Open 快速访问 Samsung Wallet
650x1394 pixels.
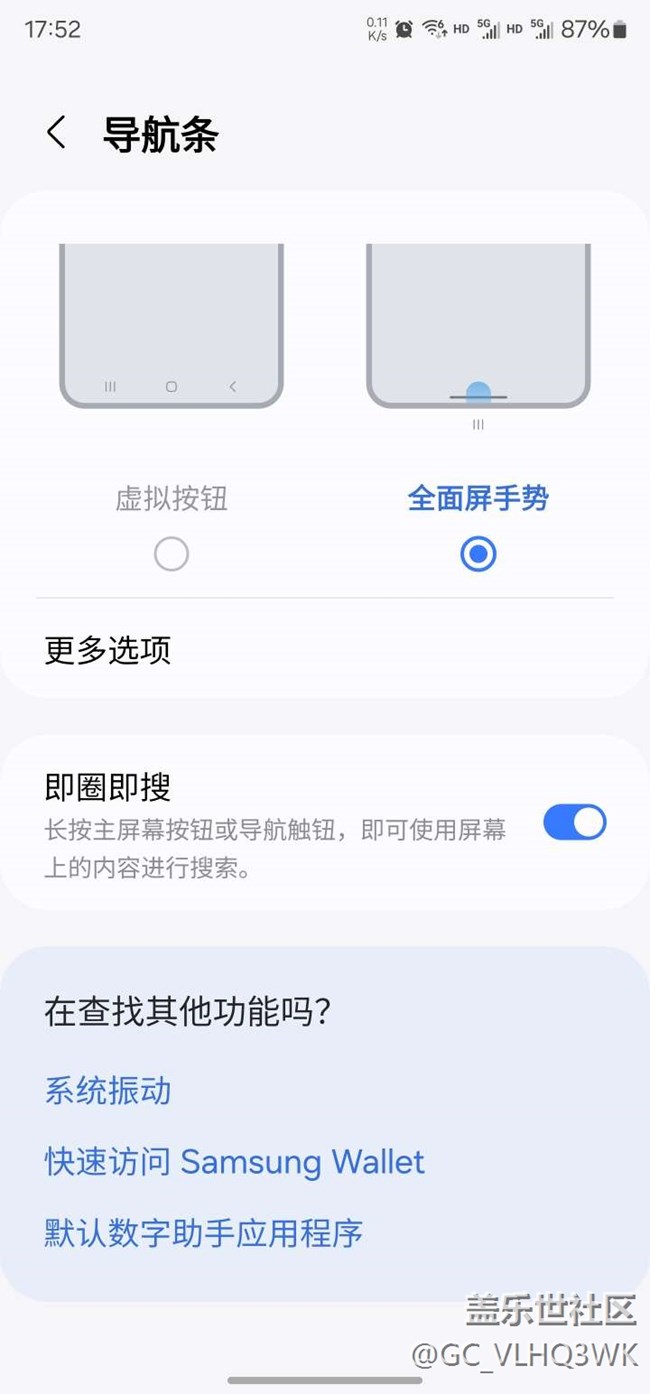pyautogui.click(x=235, y=1162)
